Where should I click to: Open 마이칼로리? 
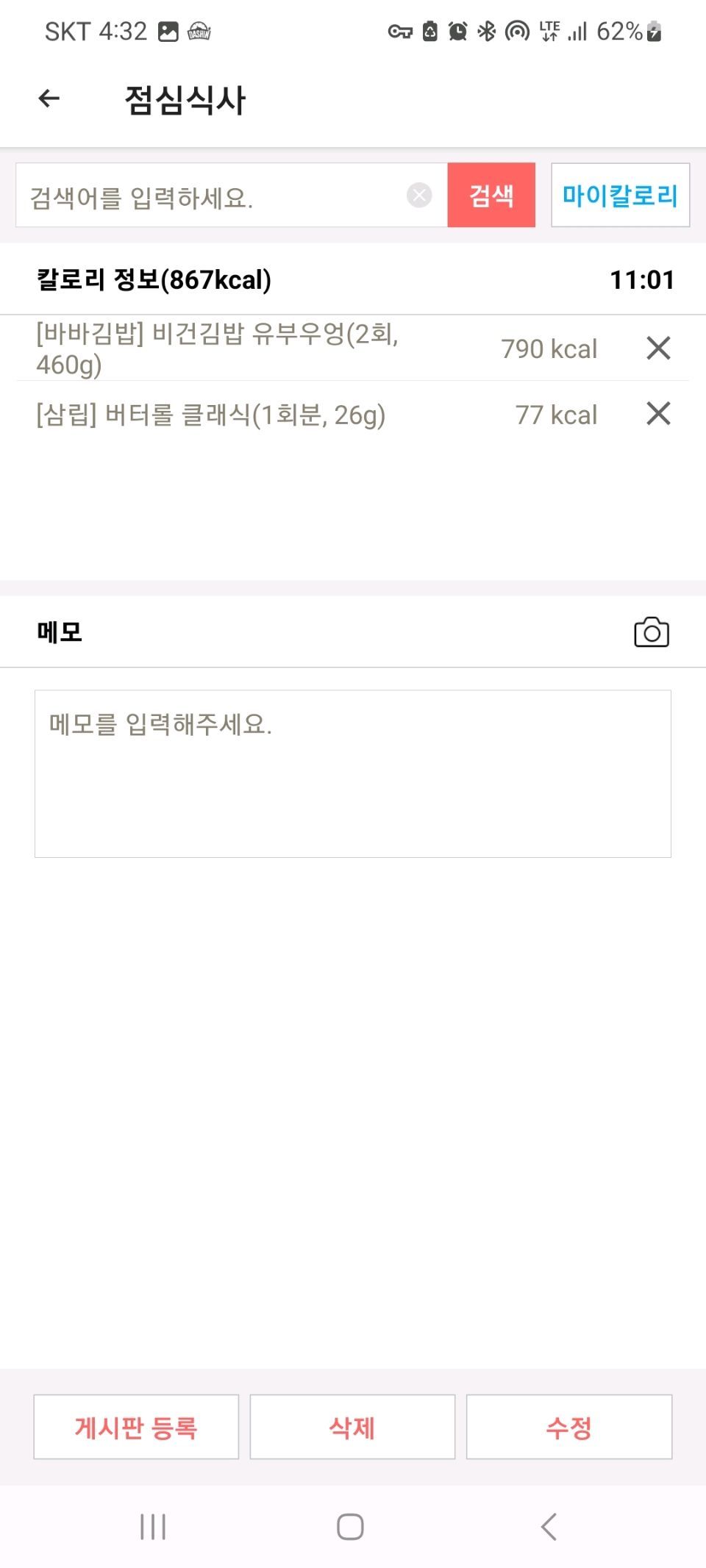coord(620,196)
